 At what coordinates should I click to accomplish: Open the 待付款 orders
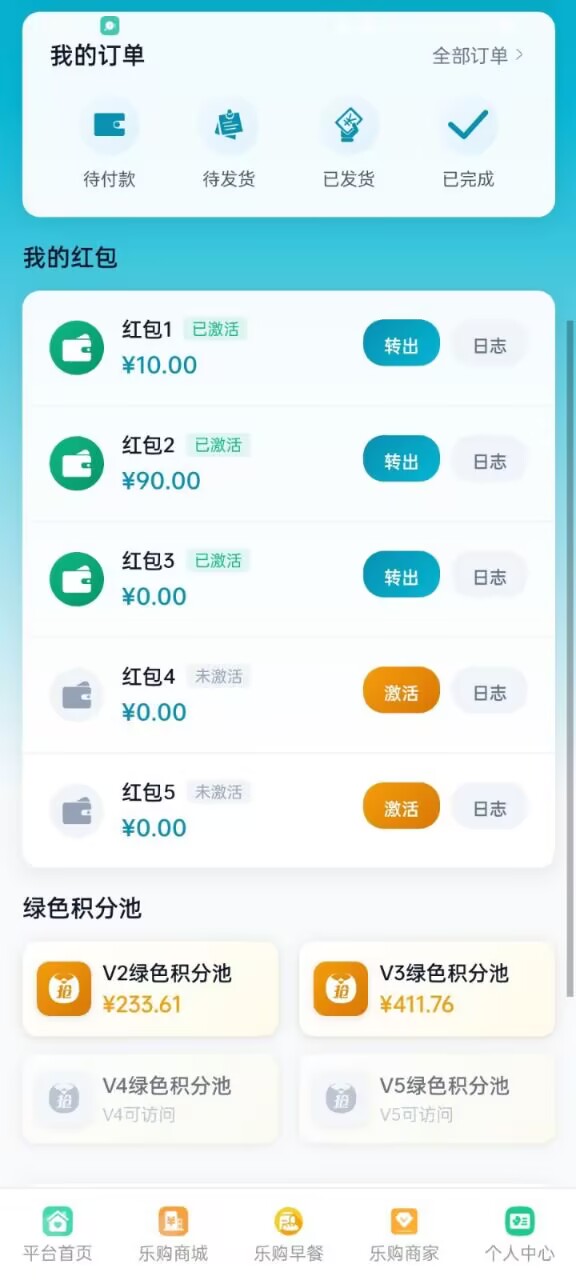point(109,143)
